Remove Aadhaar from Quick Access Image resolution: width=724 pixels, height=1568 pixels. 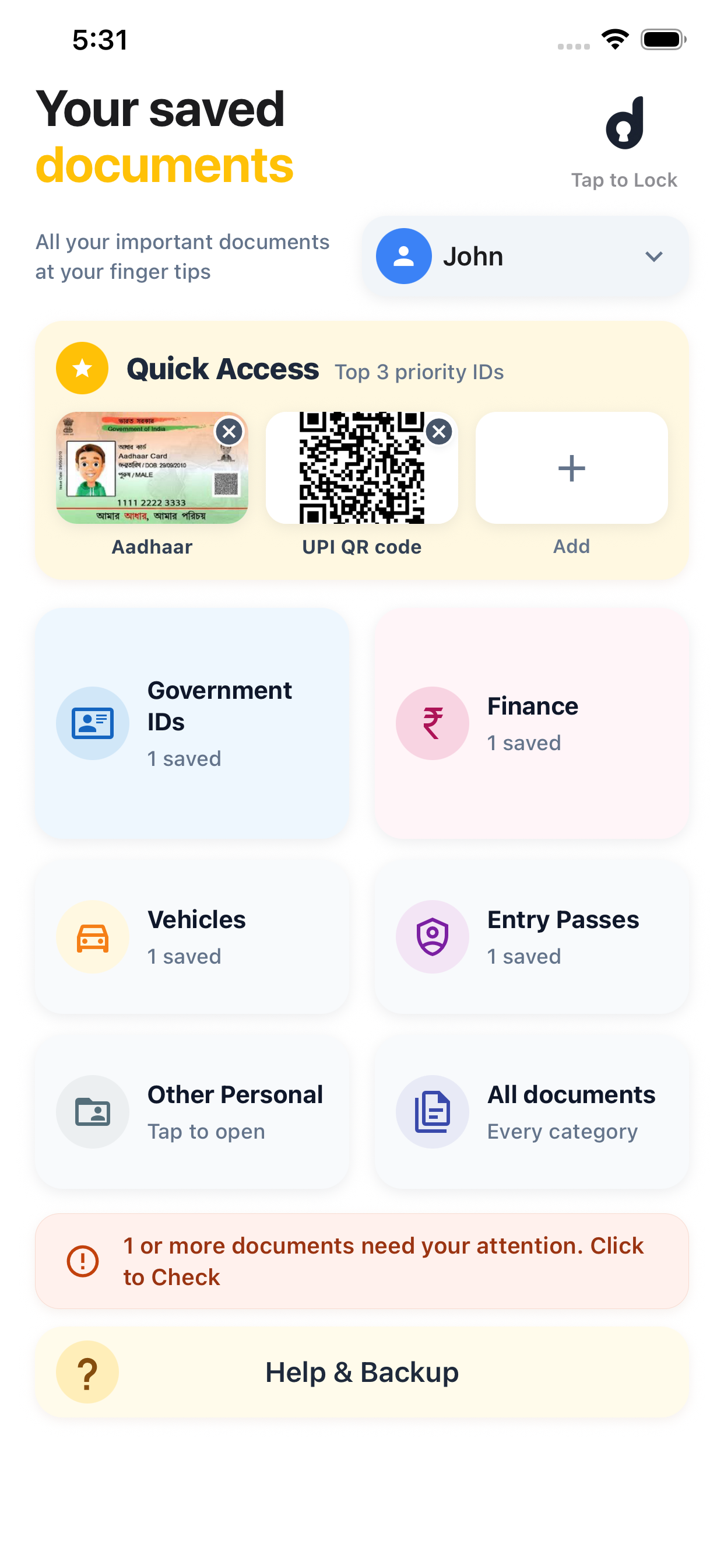(229, 432)
